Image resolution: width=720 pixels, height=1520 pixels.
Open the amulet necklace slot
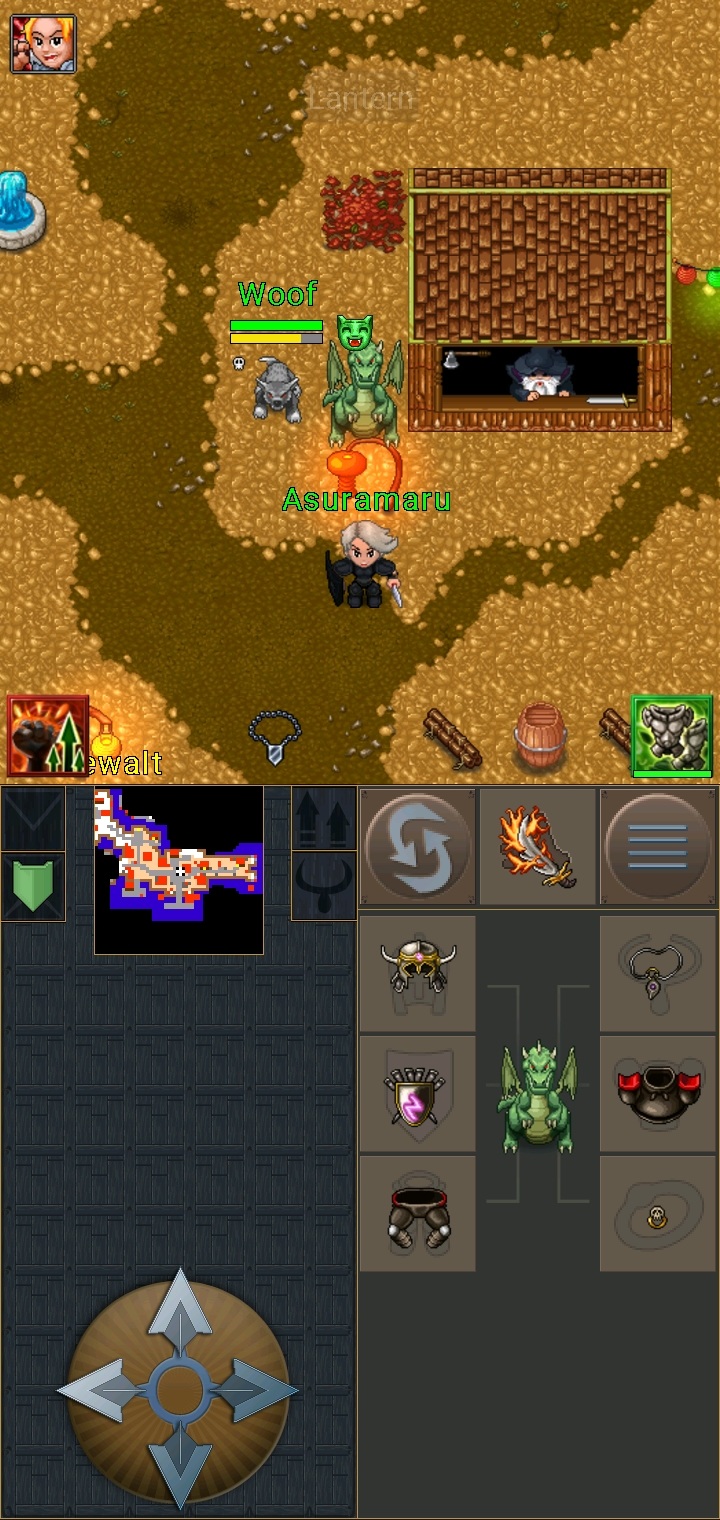point(658,973)
